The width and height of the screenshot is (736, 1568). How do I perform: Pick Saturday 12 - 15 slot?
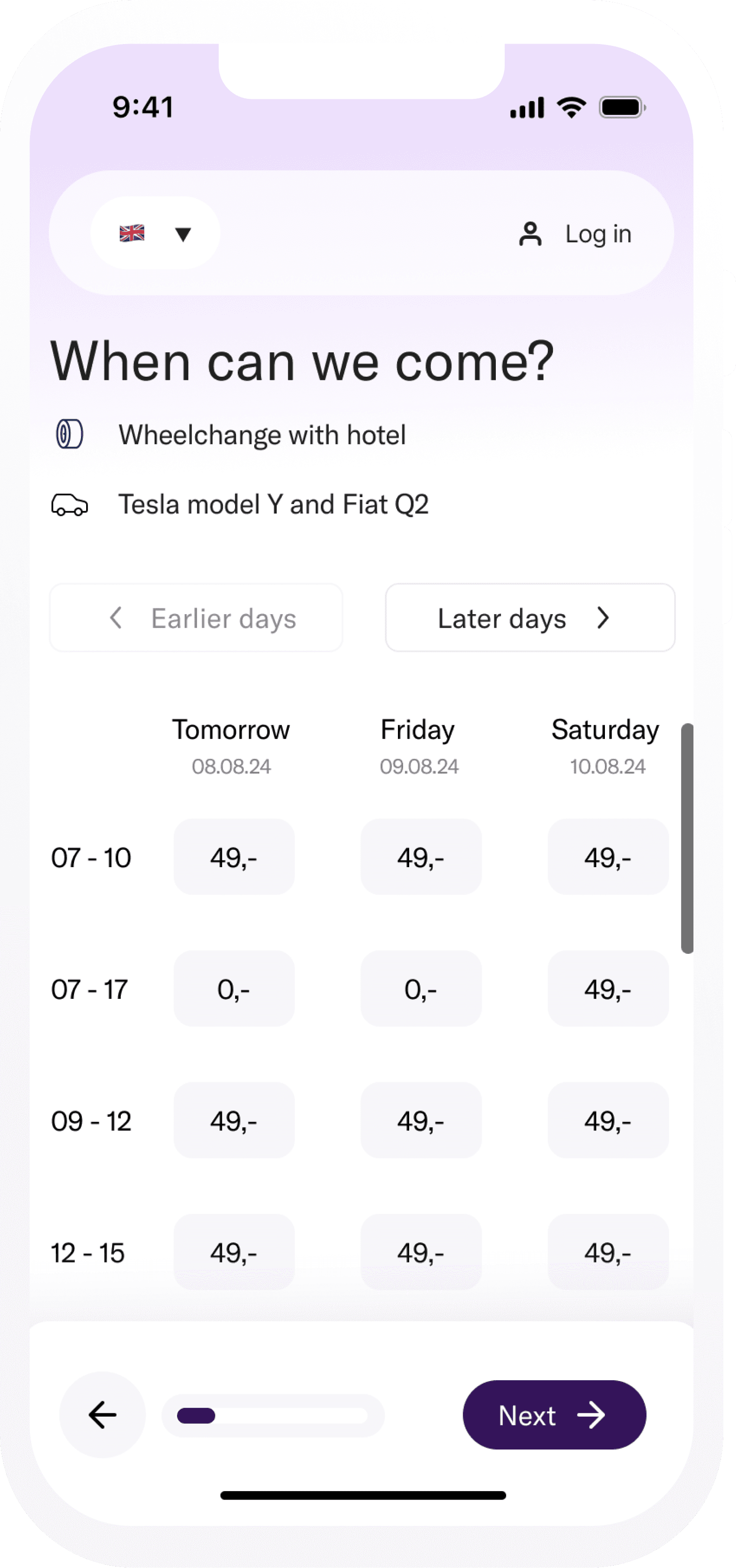click(x=608, y=1252)
